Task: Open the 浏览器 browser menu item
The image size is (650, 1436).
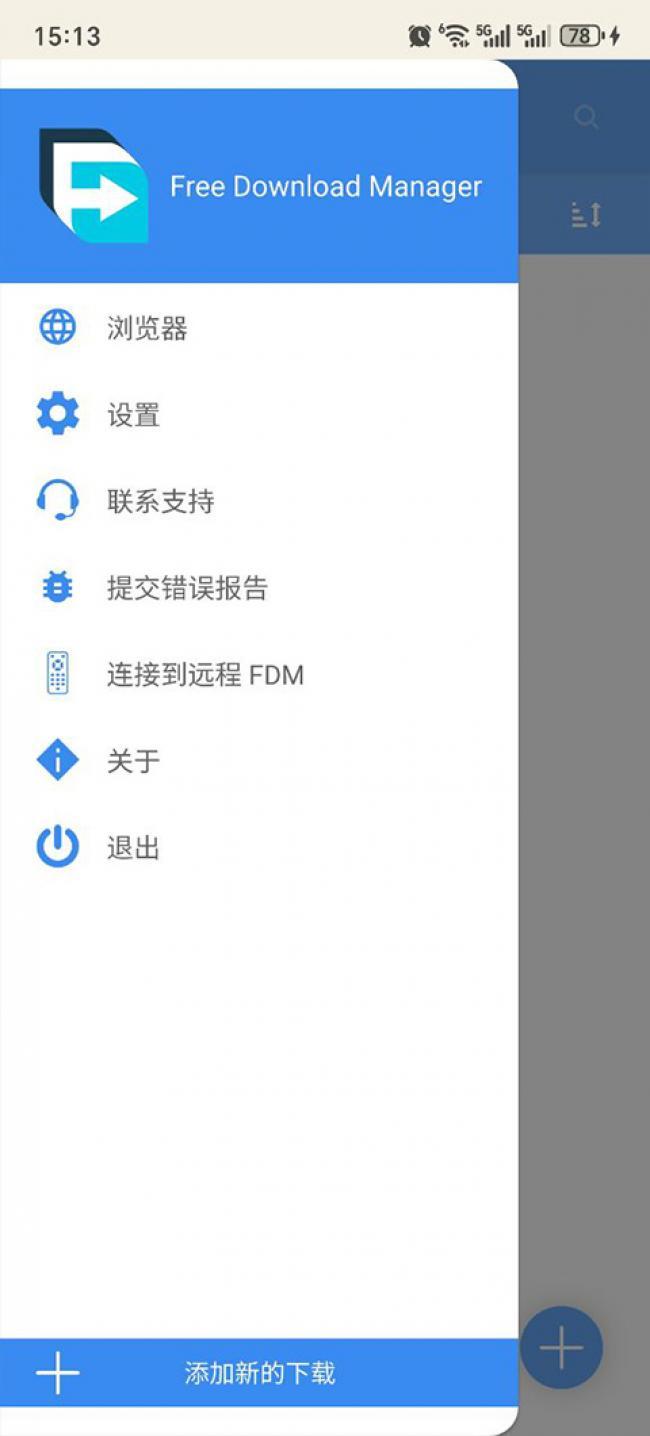Action: pyautogui.click(x=147, y=329)
